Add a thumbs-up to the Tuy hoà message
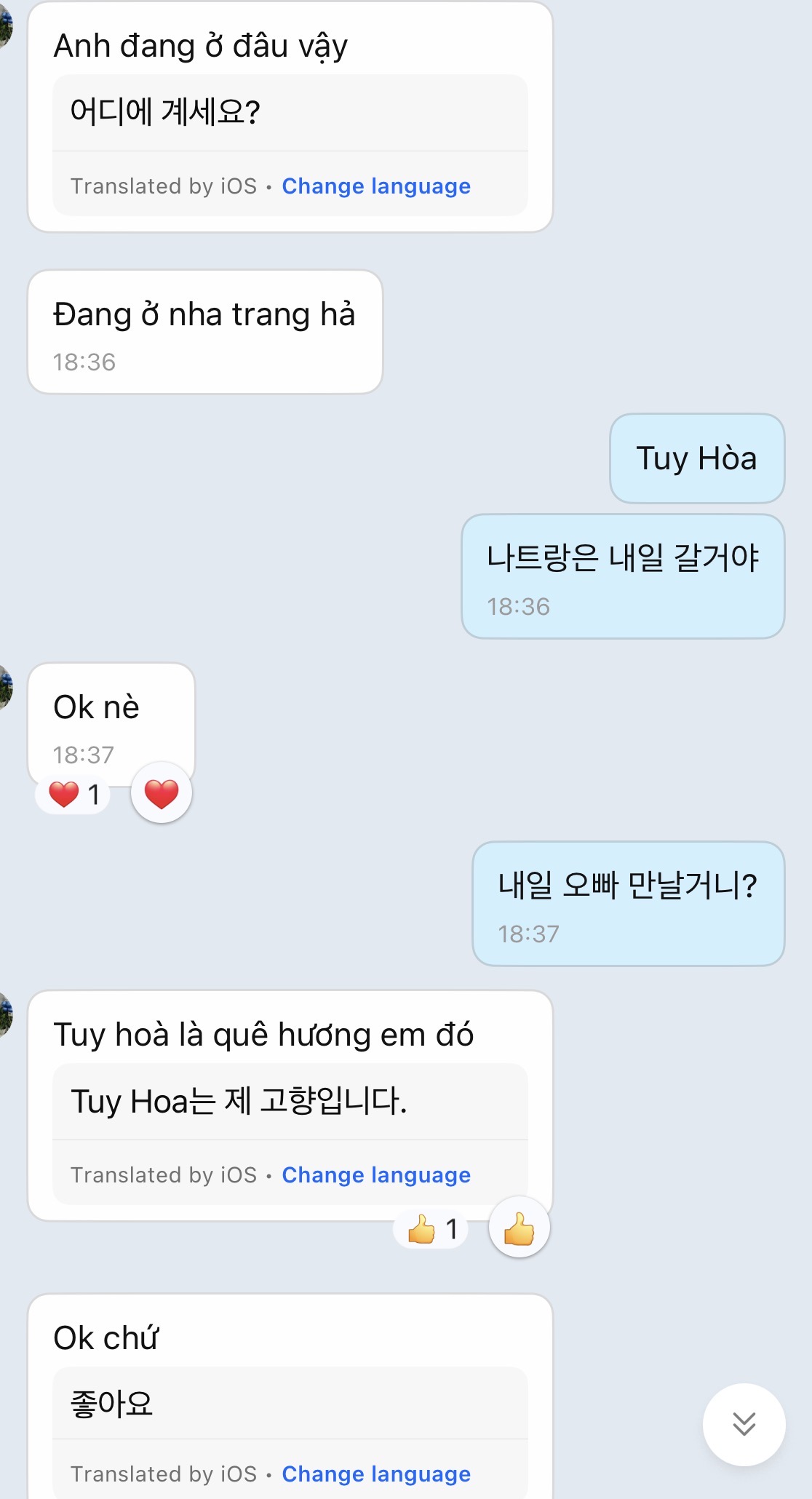Screen dimensions: 812x1499 coord(519,1228)
